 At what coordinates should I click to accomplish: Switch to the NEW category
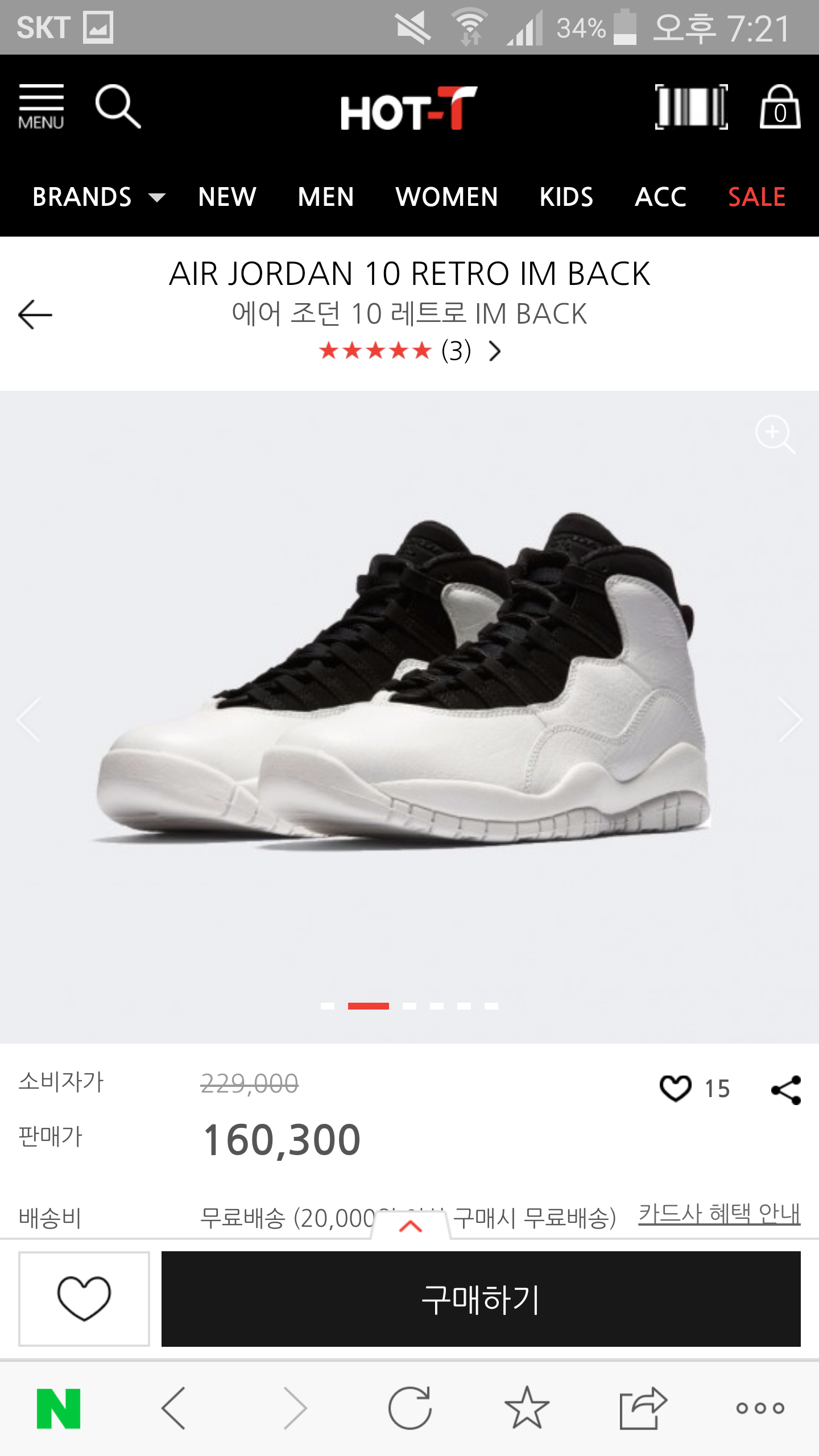click(x=227, y=197)
